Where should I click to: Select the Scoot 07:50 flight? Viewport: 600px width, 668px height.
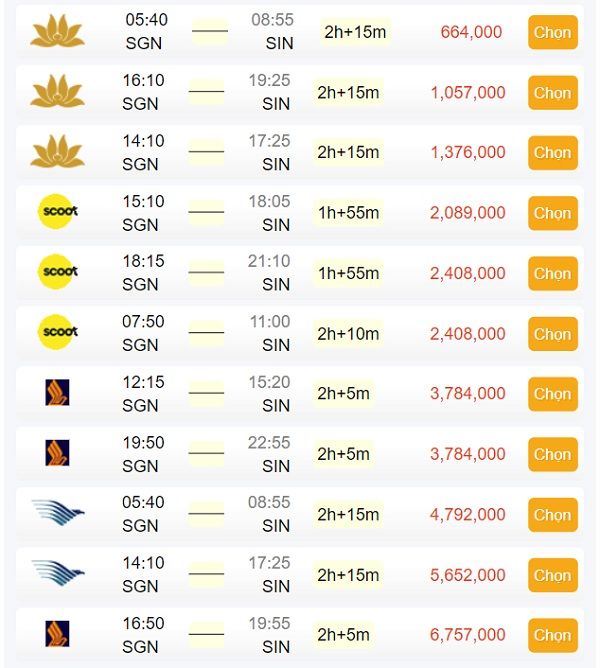[x=552, y=334]
